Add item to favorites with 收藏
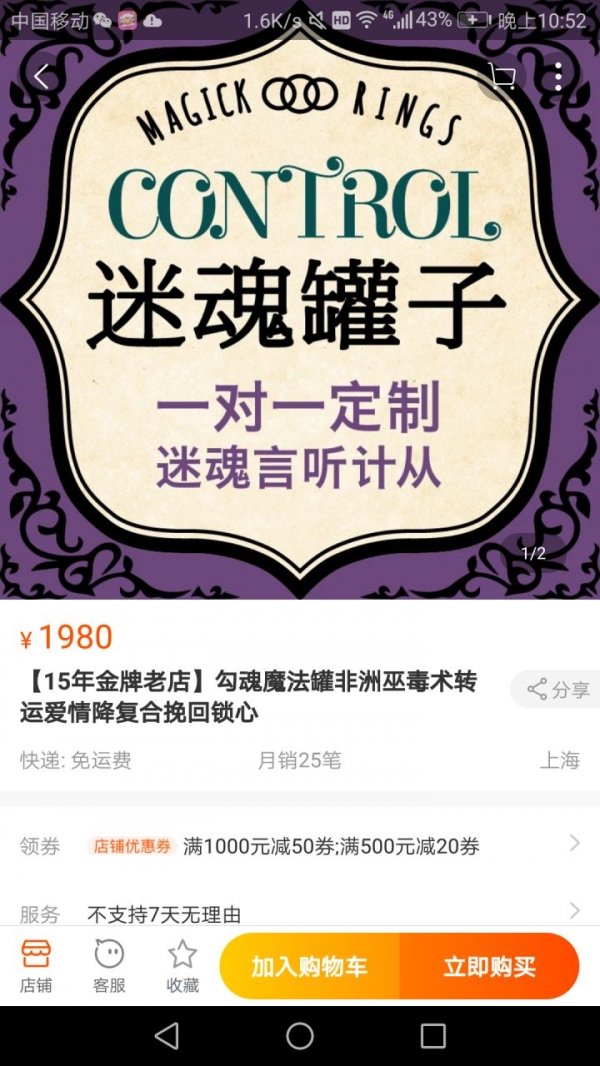Screen dimensions: 600x1066 pos(182,966)
